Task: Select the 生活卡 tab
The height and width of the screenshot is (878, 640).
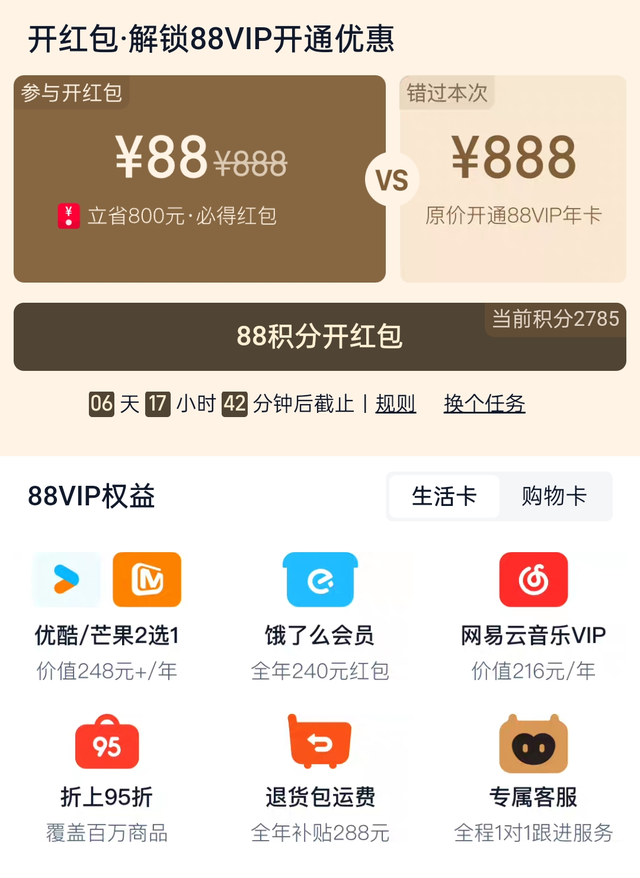Action: coord(444,497)
